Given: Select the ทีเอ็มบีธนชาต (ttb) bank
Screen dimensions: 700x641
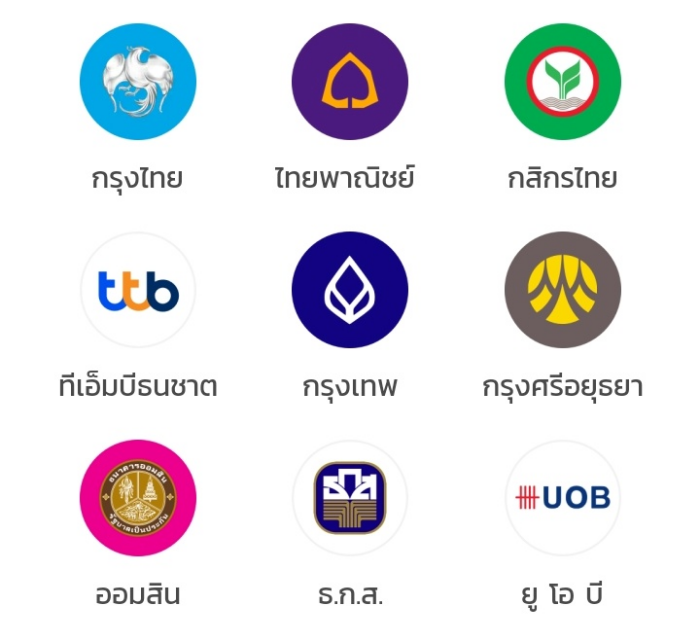Looking at the screenshot, I should pyautogui.click(x=138, y=290).
